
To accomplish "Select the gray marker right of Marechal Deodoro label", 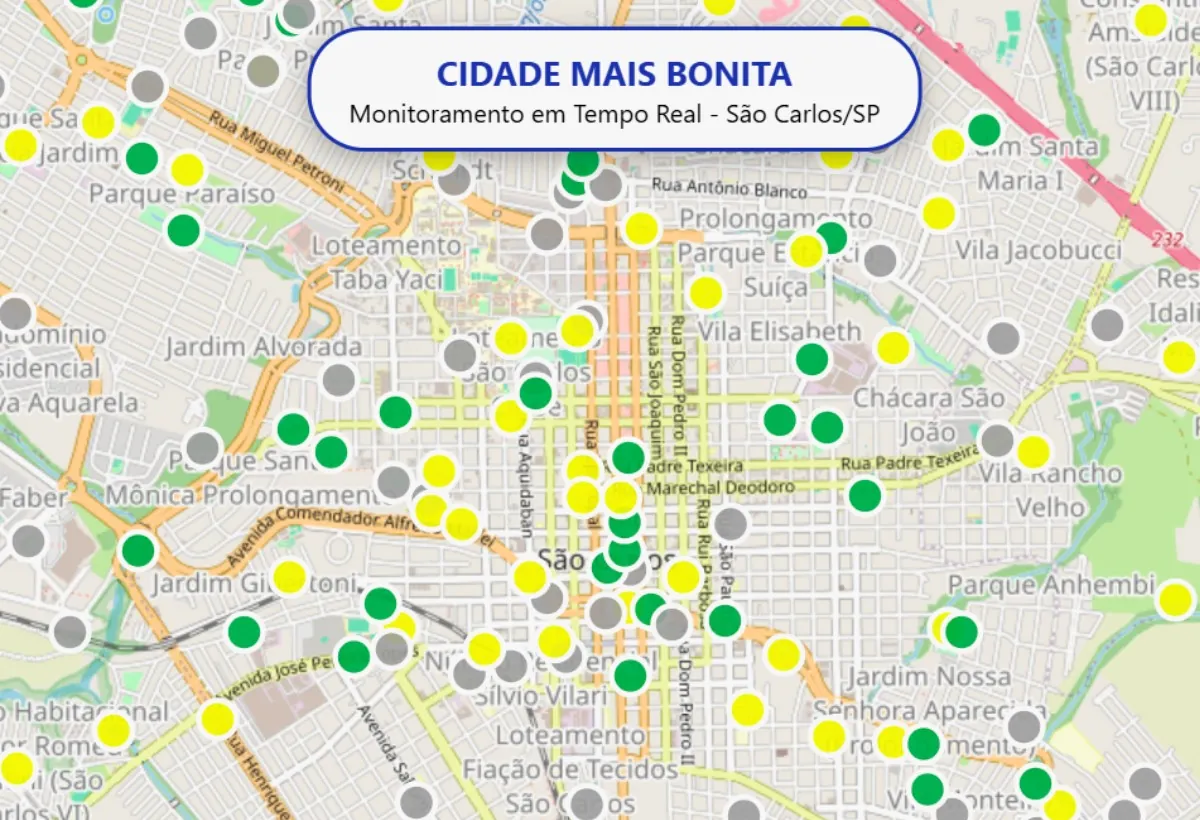I will tap(731, 523).
